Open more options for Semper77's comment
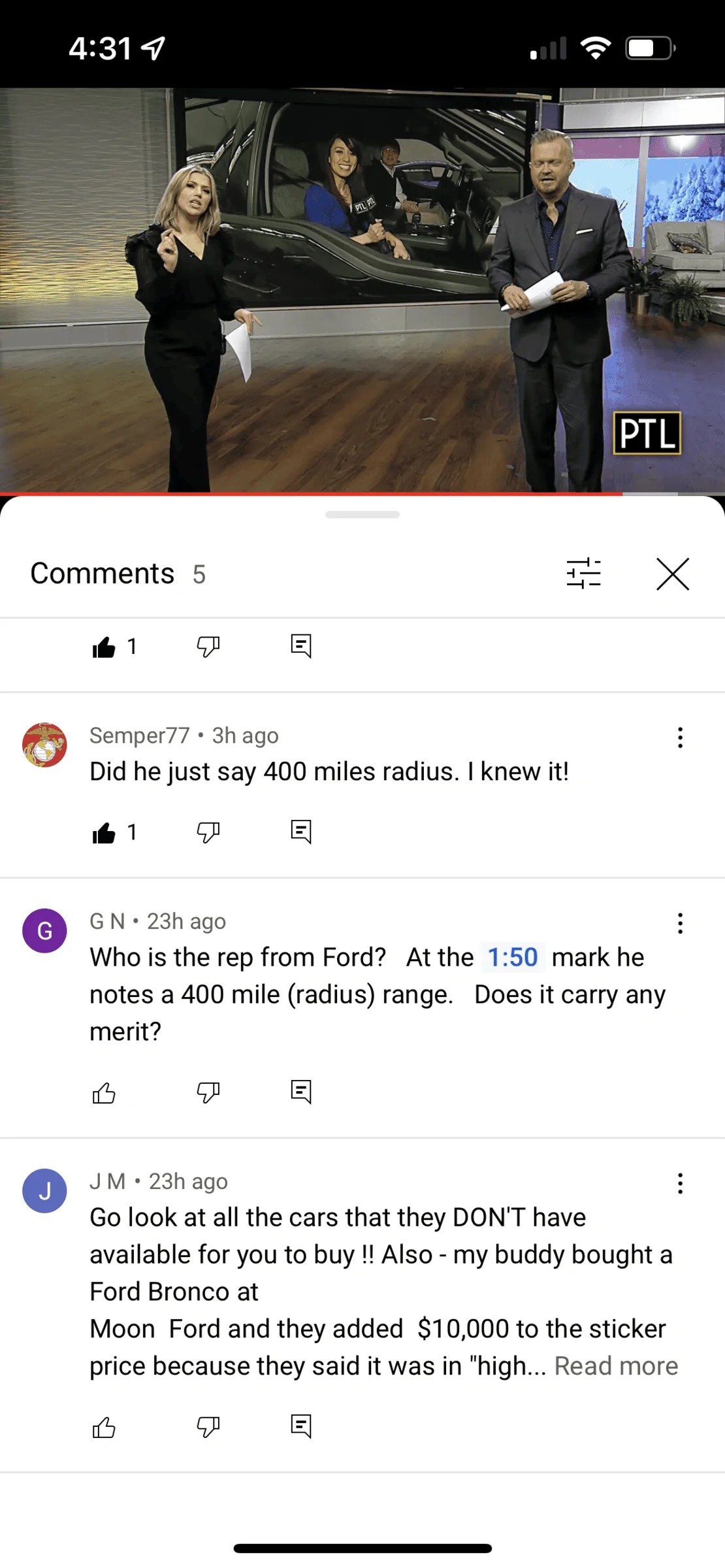This screenshot has height=1568, width=725. [680, 738]
